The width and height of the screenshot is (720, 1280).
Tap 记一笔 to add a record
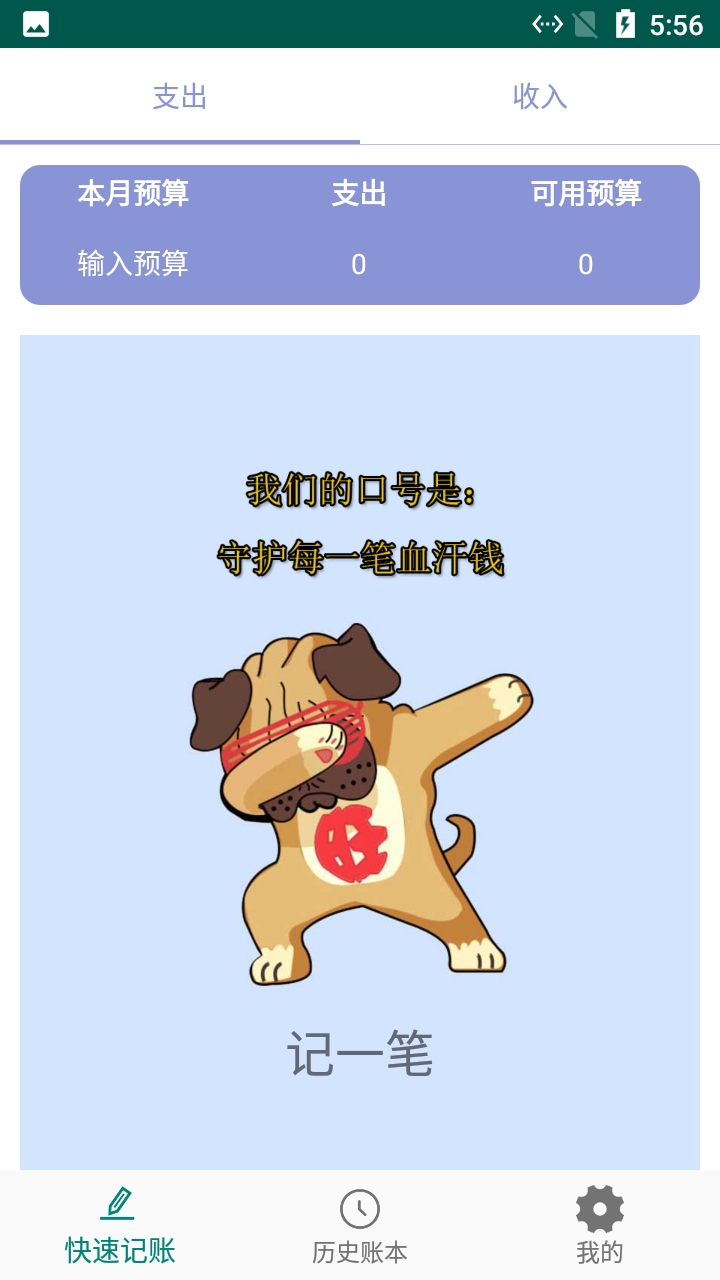point(360,1054)
